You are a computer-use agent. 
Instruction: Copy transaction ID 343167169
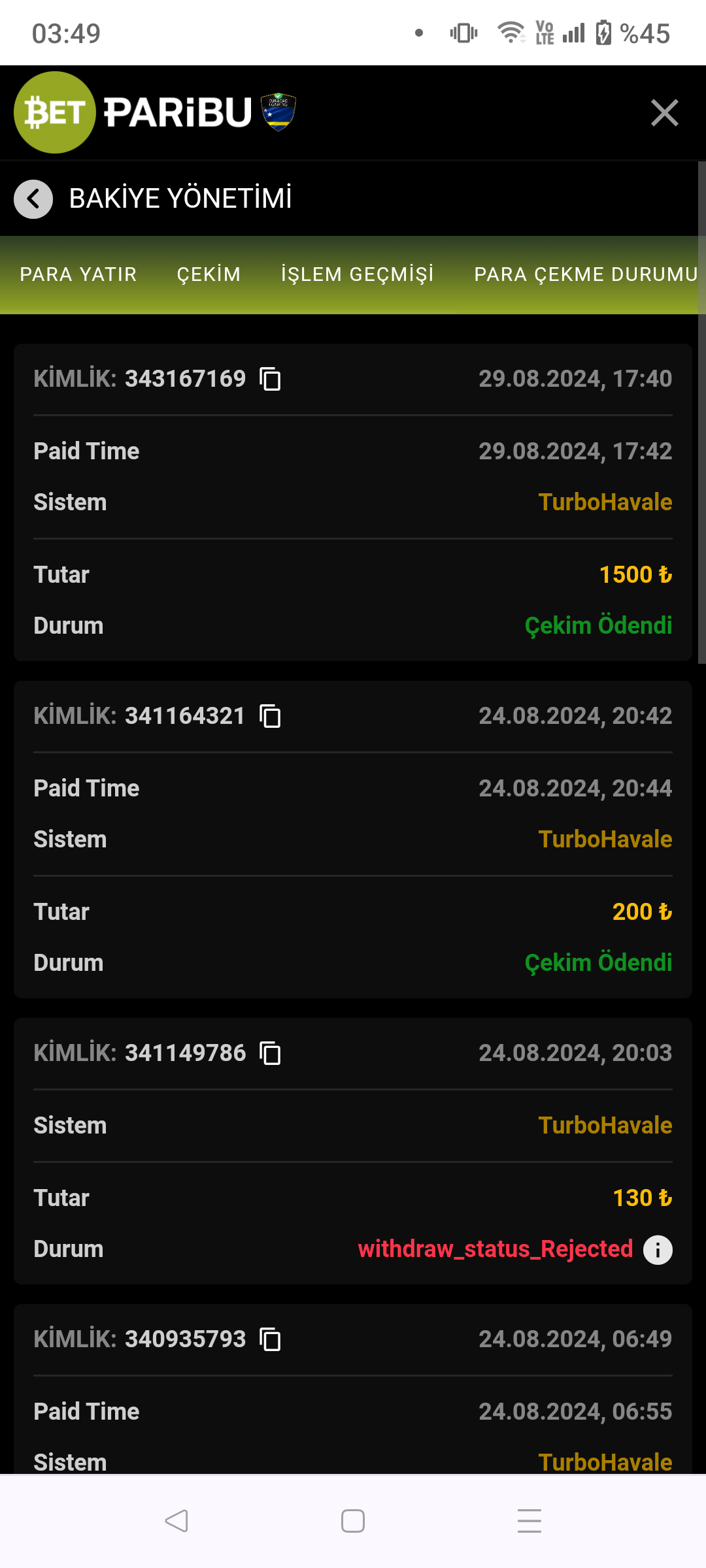point(271,379)
